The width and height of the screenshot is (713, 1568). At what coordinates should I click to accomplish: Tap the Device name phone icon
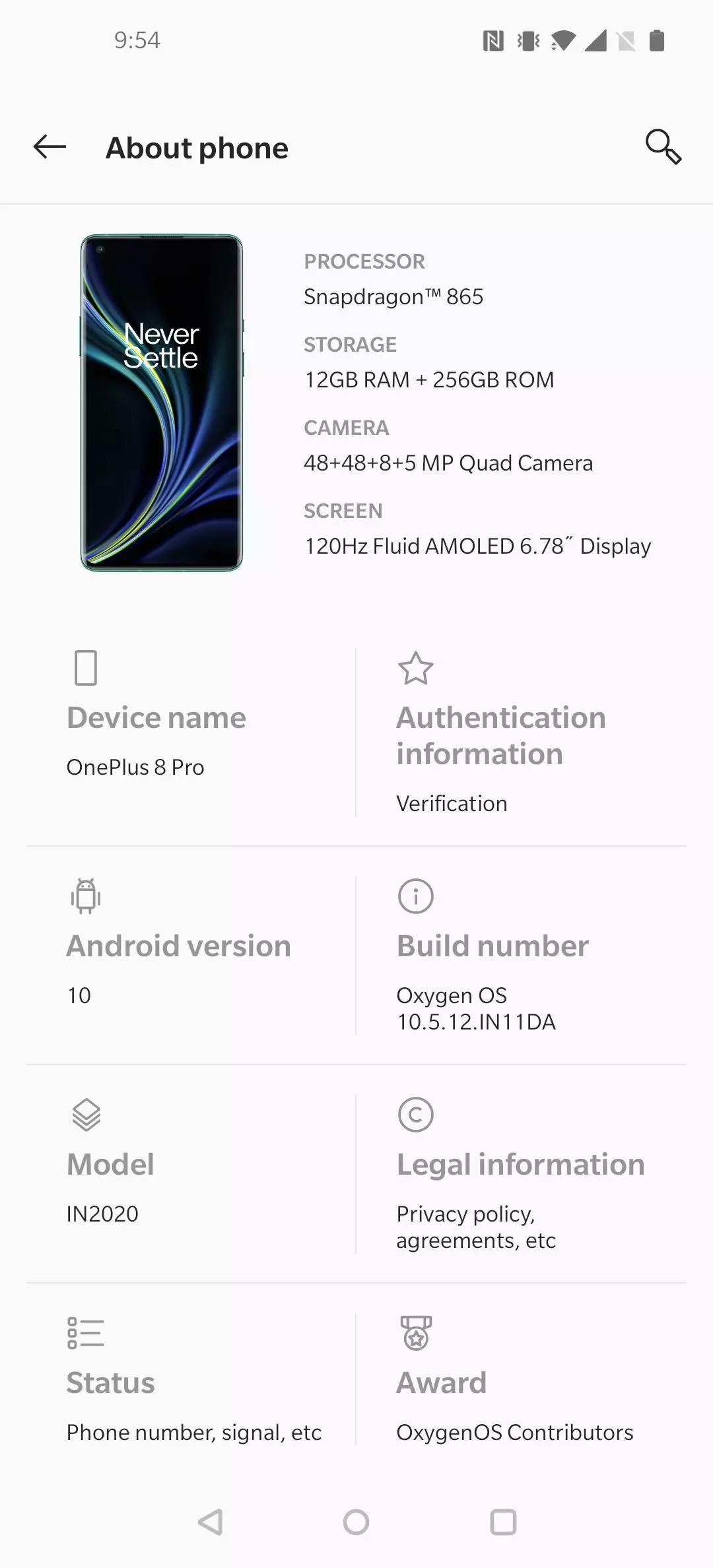pyautogui.click(x=86, y=667)
